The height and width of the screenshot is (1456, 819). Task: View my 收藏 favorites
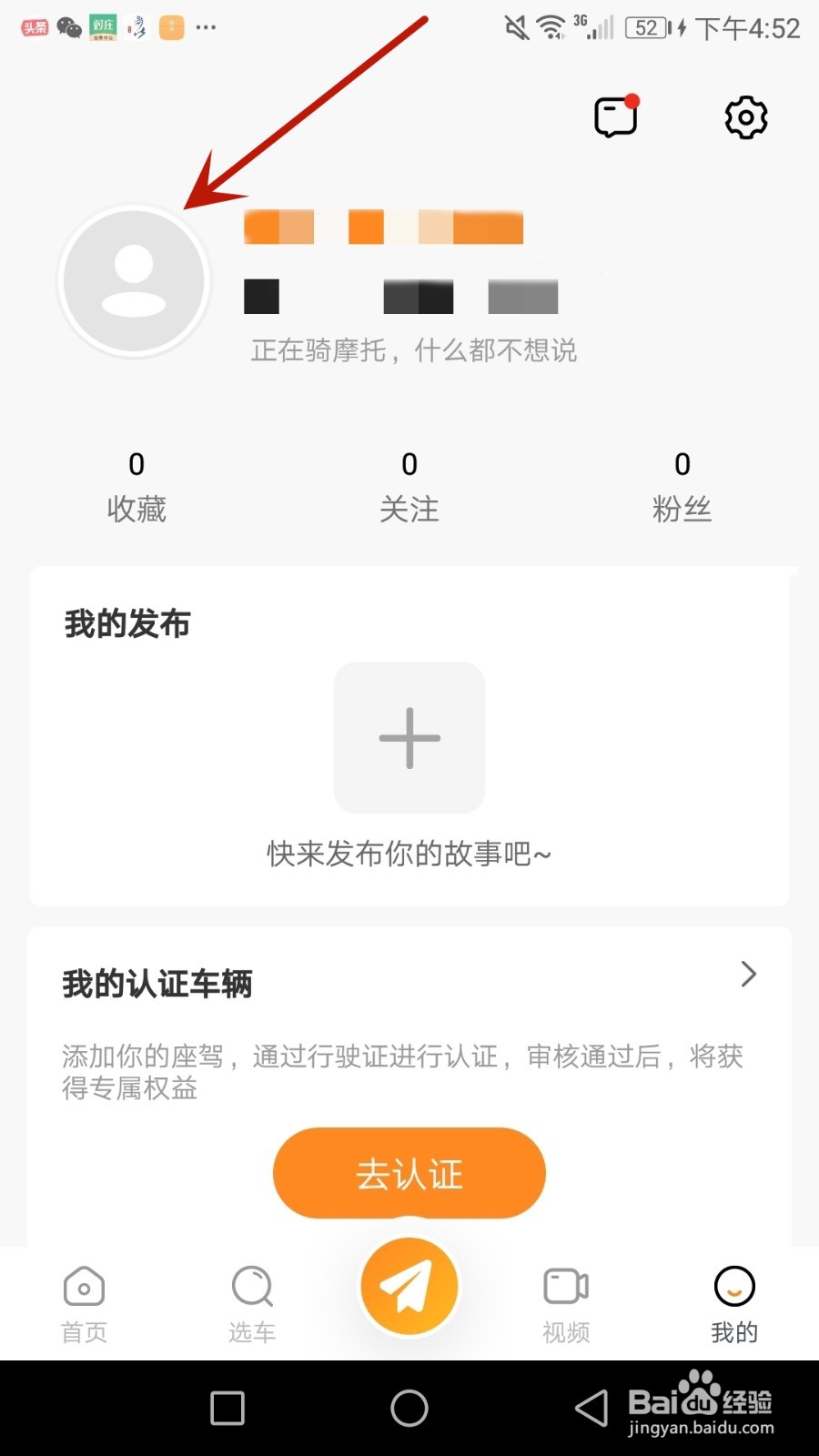coord(136,487)
